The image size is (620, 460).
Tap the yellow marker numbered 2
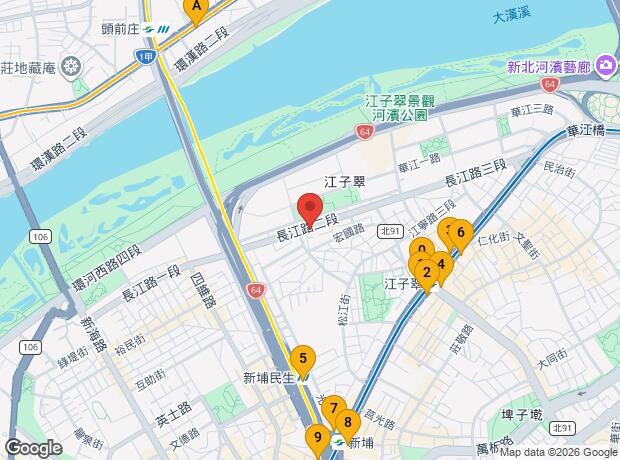[x=427, y=272]
